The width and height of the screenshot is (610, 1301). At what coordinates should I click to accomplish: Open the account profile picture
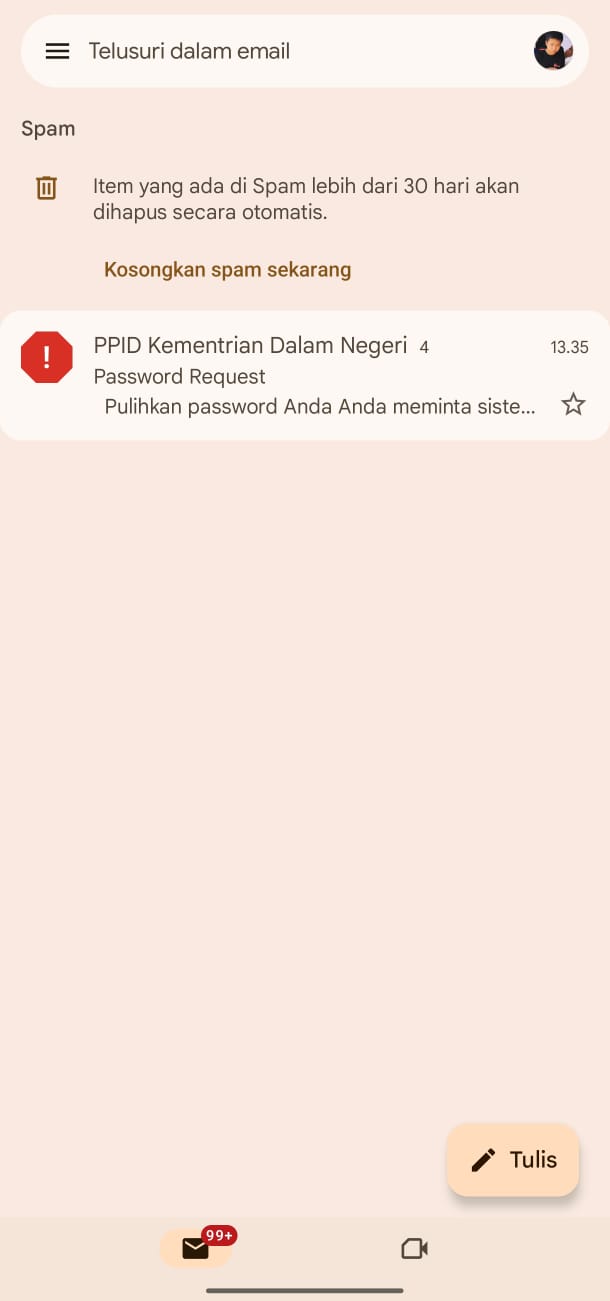[553, 51]
